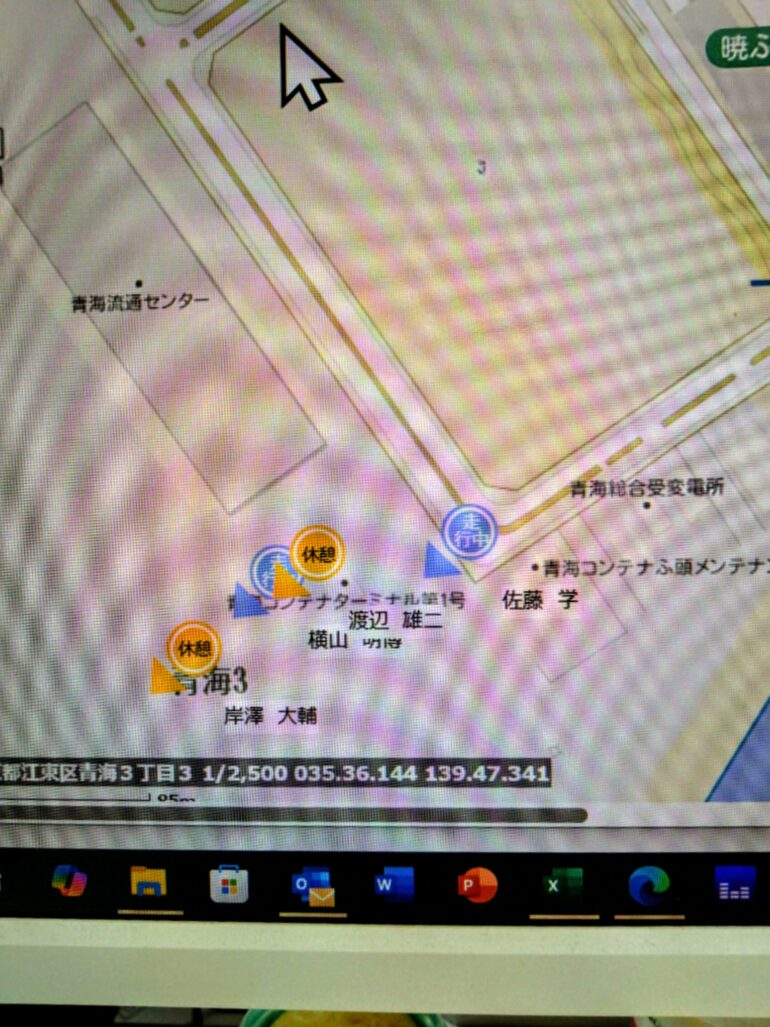Select the 休憩 marker above 渡辺 雄二
Viewport: 770px width, 1027px height.
point(317,552)
